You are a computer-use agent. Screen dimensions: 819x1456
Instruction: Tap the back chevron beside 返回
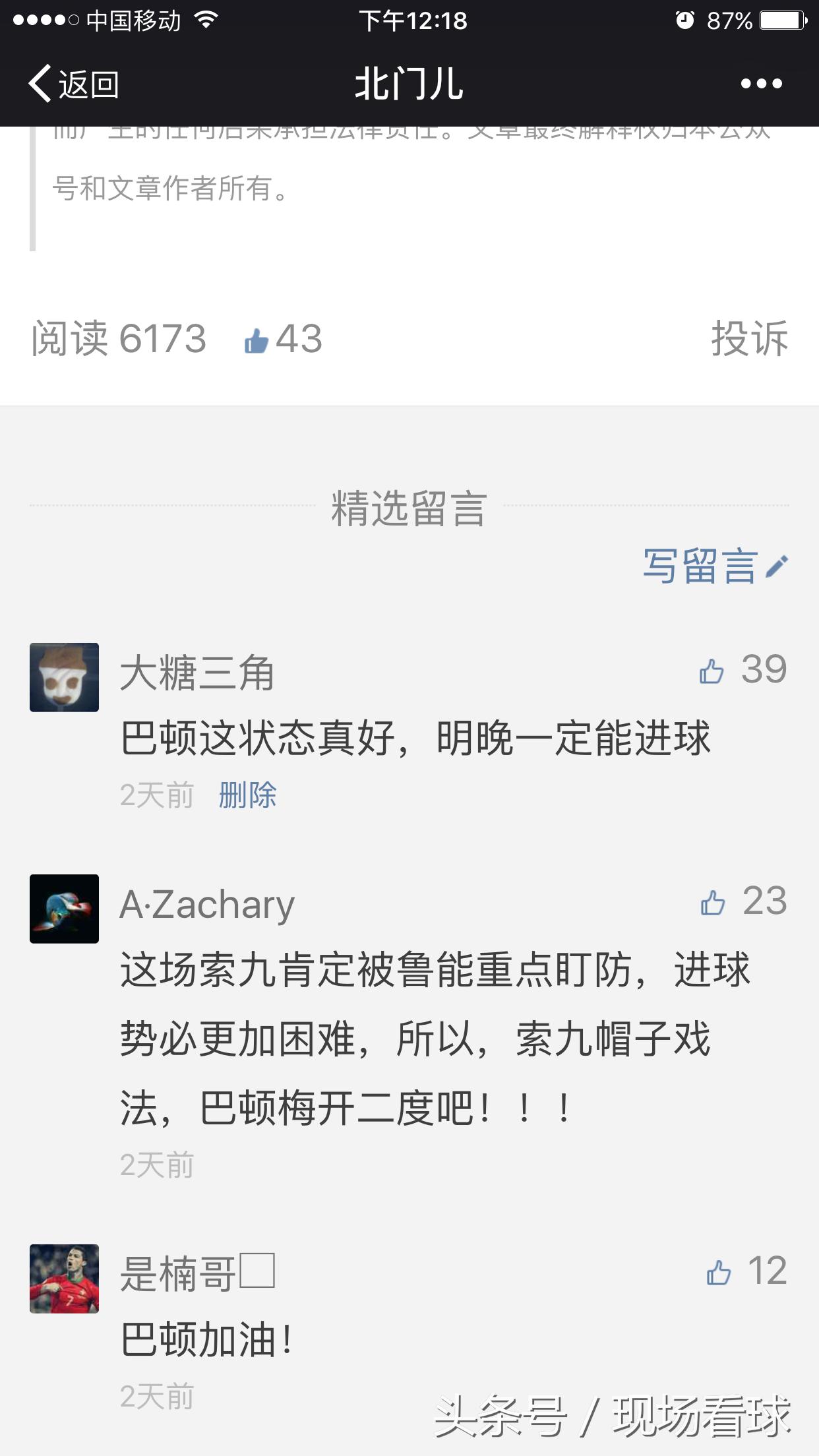point(41,84)
